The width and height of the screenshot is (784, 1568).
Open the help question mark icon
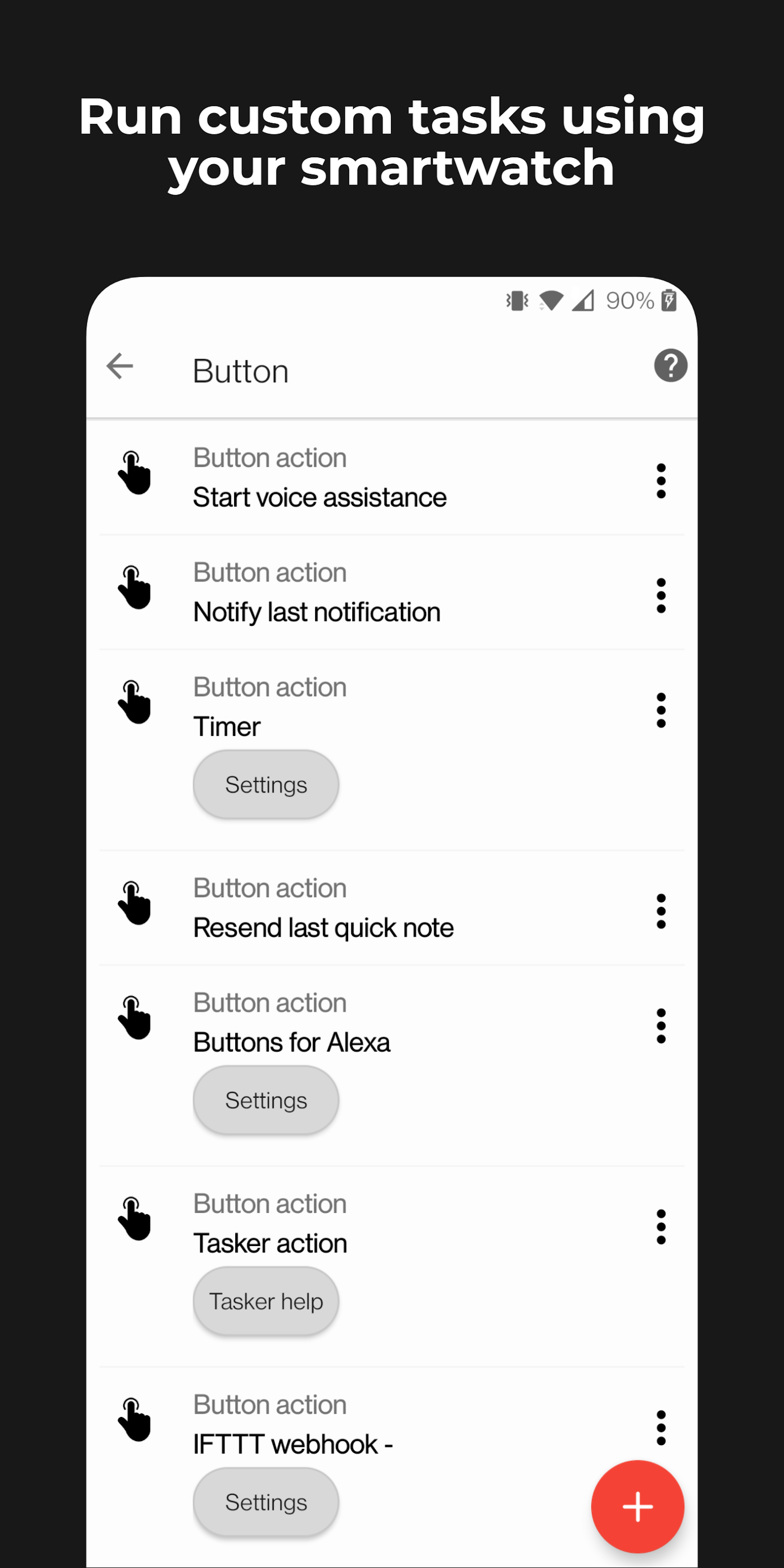pos(670,366)
